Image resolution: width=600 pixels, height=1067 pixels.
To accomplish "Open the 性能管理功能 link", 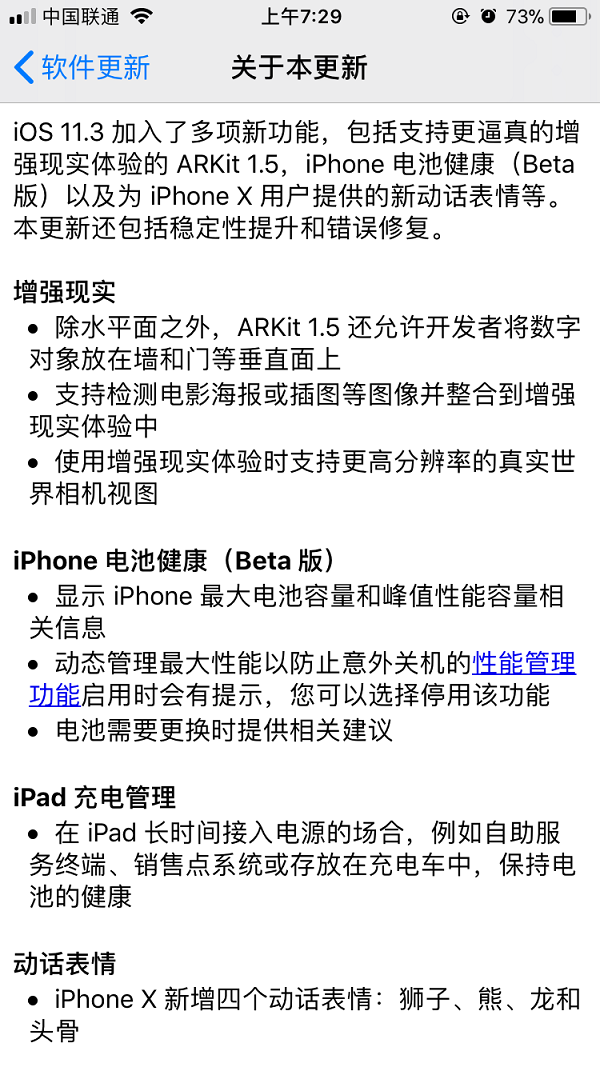I will coord(523,662).
